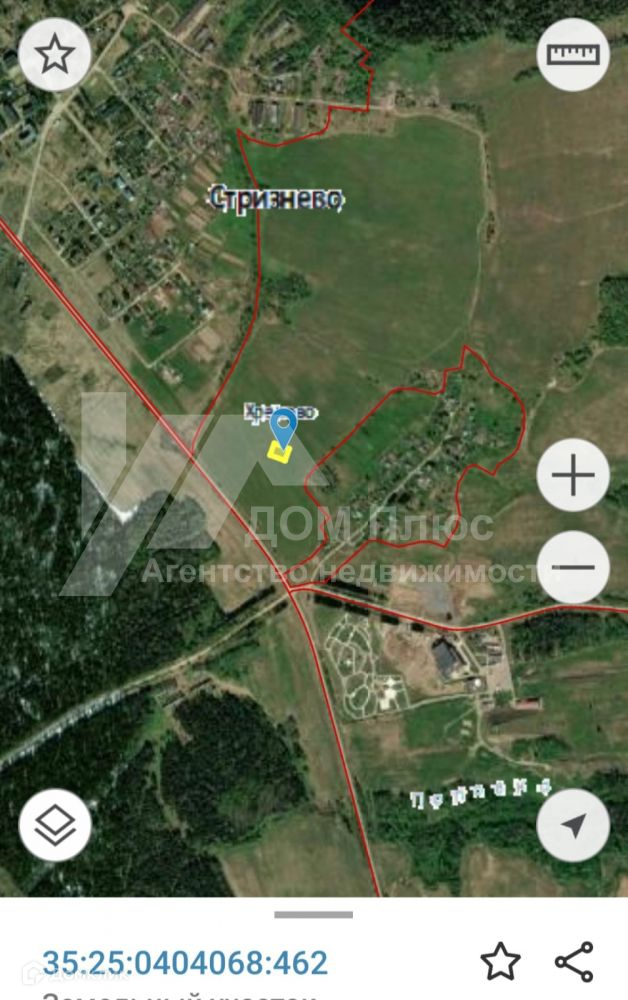Screen dimensions: 628x1000
Task: Tap the bottom sheet drag handle
Action: (x=314, y=914)
